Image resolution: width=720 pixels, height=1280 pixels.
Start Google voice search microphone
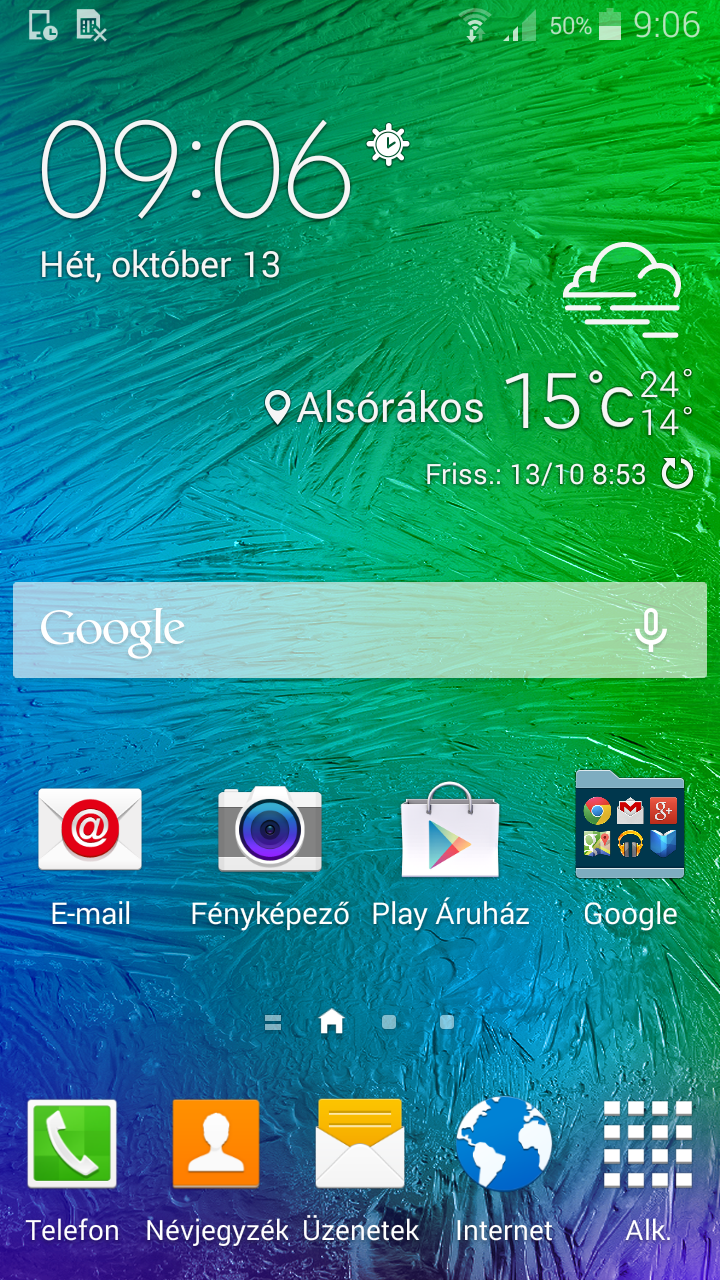coord(651,630)
